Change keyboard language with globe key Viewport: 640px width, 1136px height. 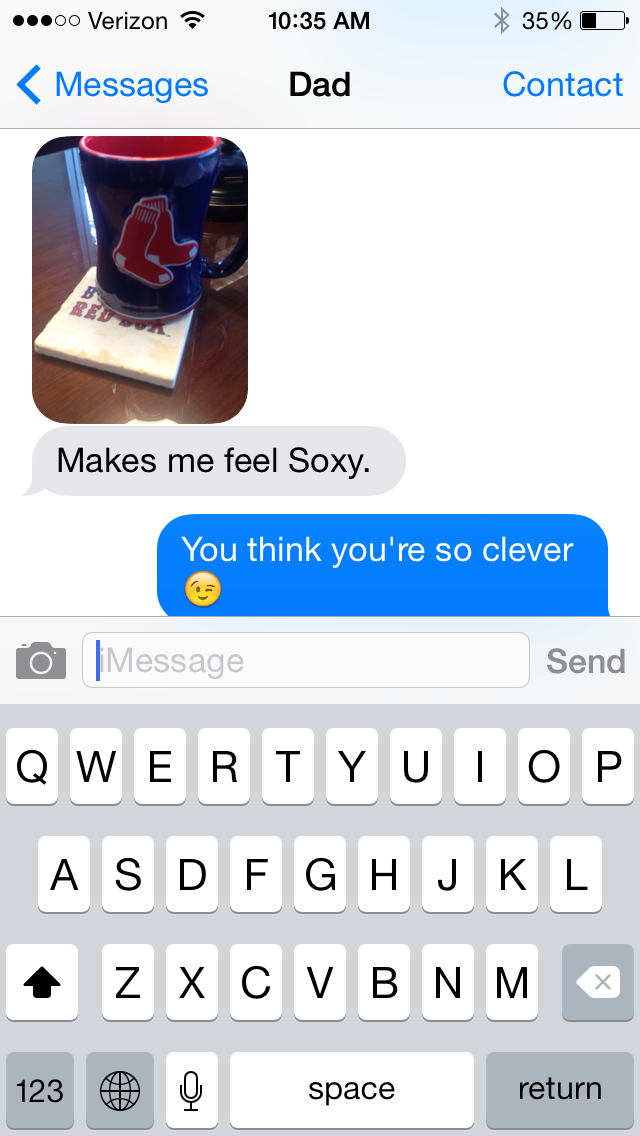pyautogui.click(x=120, y=1089)
